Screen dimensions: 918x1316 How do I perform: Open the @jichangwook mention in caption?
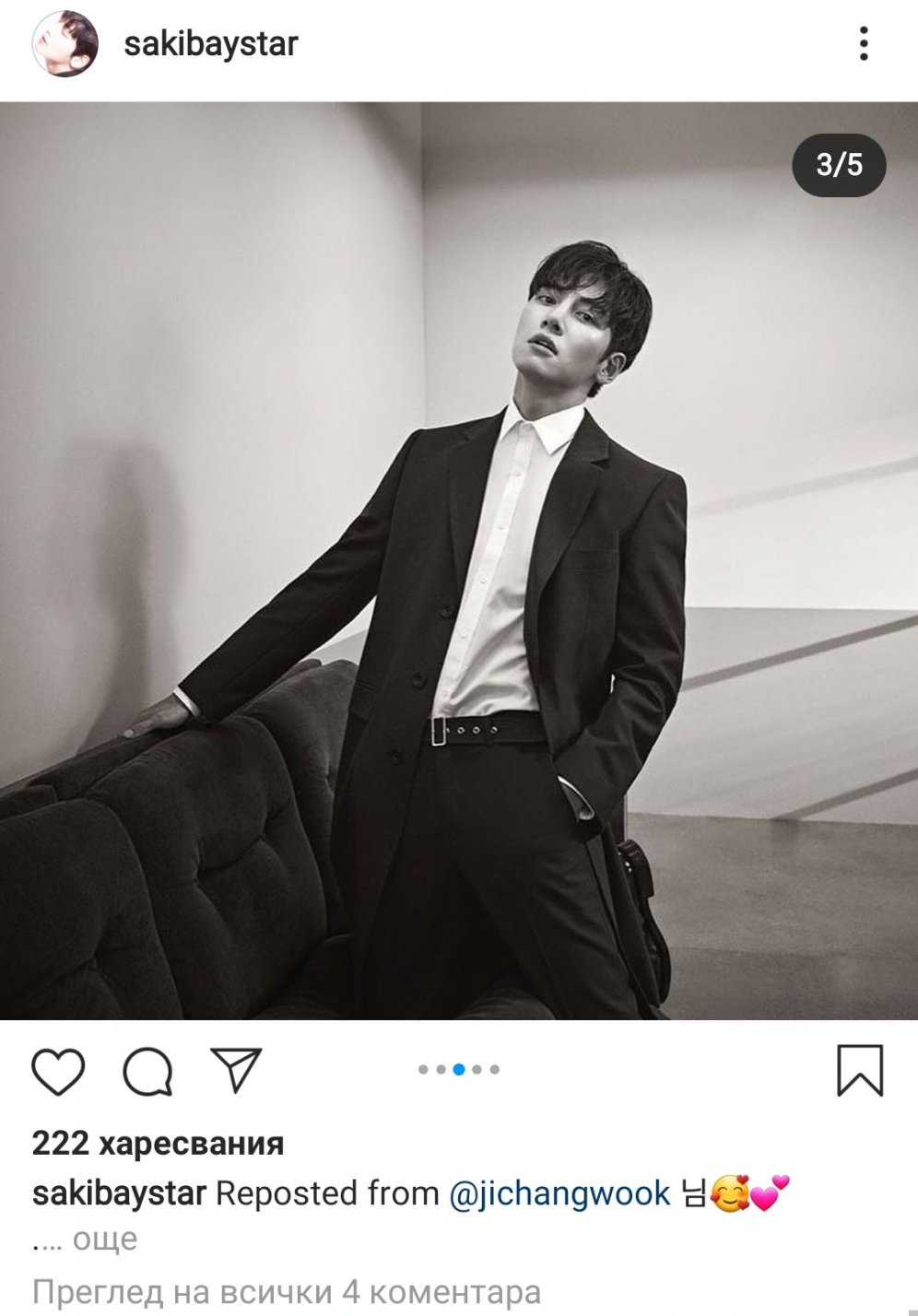pyautogui.click(x=559, y=1193)
